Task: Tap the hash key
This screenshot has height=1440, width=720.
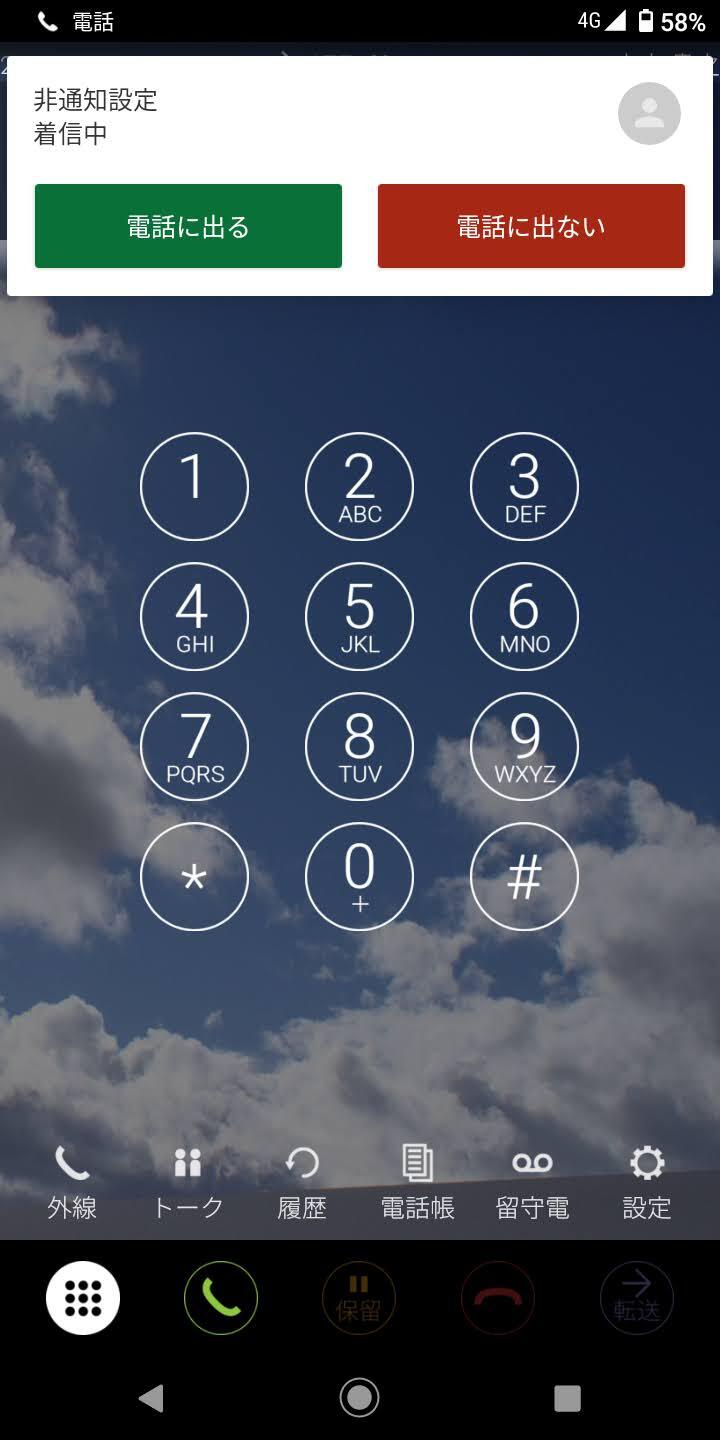Action: pyautogui.click(x=524, y=877)
